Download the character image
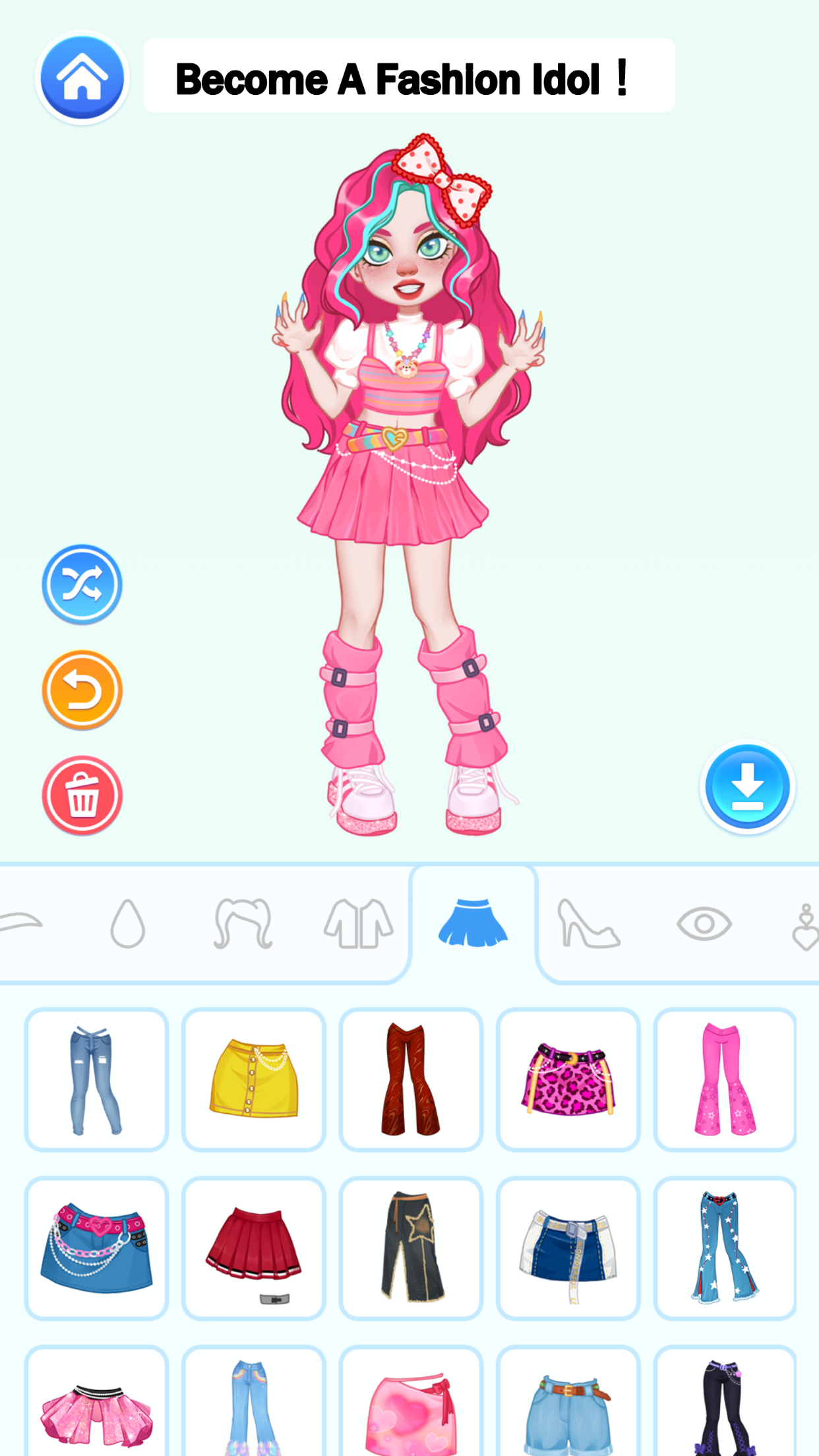The width and height of the screenshot is (819, 1456). tap(747, 787)
